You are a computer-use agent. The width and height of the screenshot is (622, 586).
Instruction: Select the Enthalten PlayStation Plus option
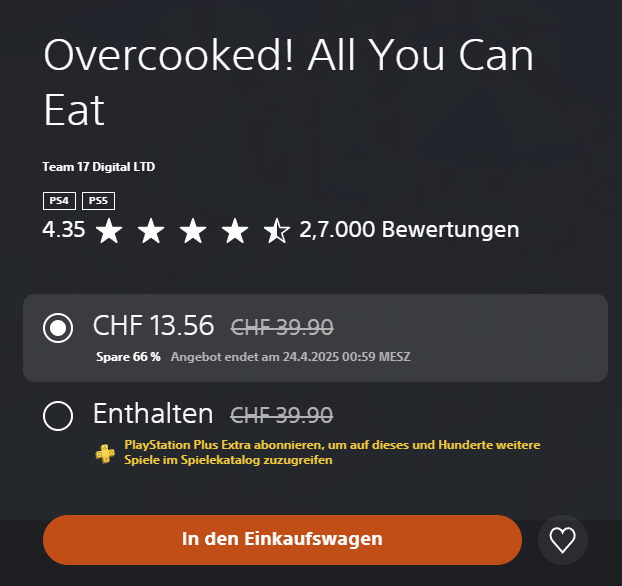tap(58, 415)
